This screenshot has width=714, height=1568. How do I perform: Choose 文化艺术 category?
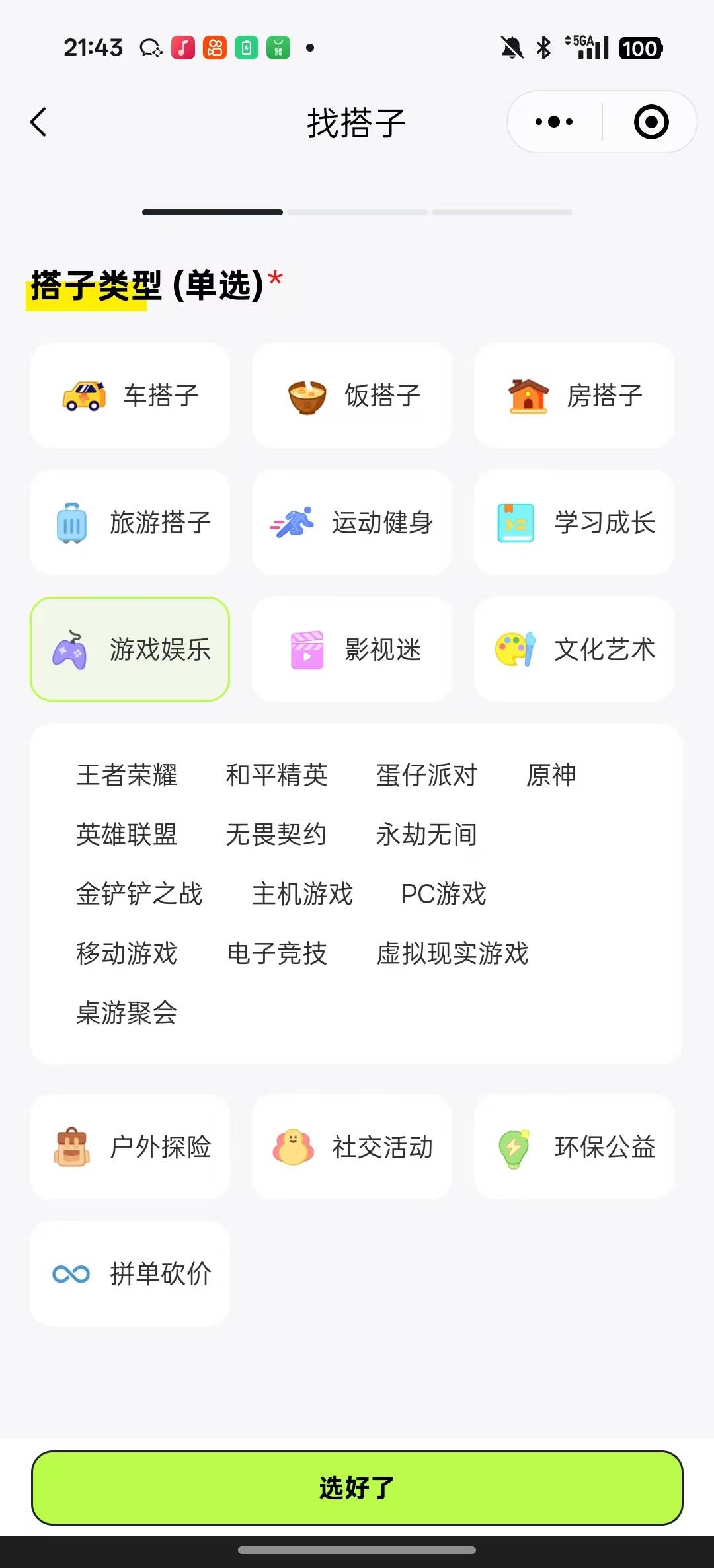tap(574, 649)
